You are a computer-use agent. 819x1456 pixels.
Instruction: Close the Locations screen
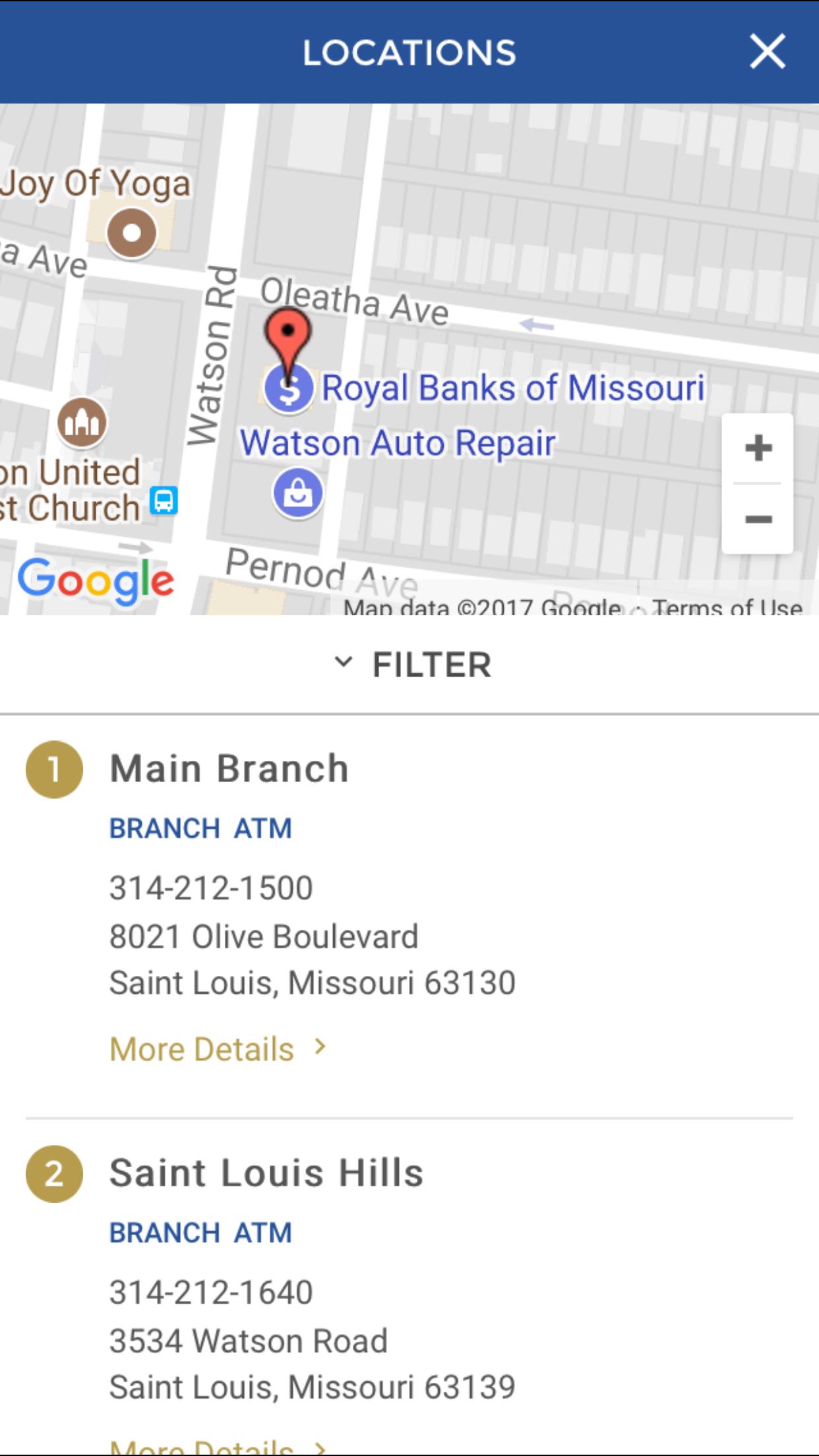click(x=768, y=51)
